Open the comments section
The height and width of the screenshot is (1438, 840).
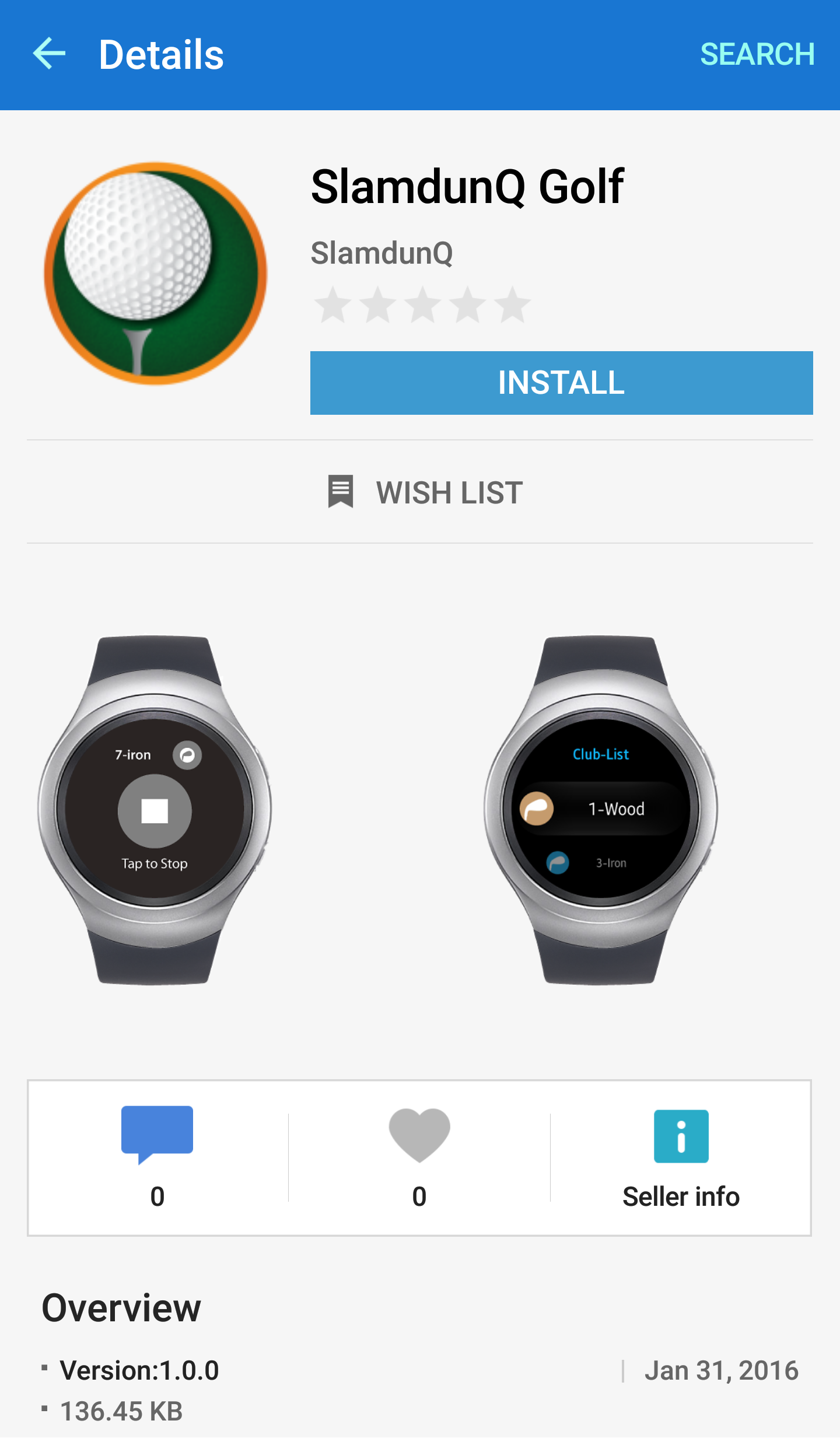coord(157,1157)
